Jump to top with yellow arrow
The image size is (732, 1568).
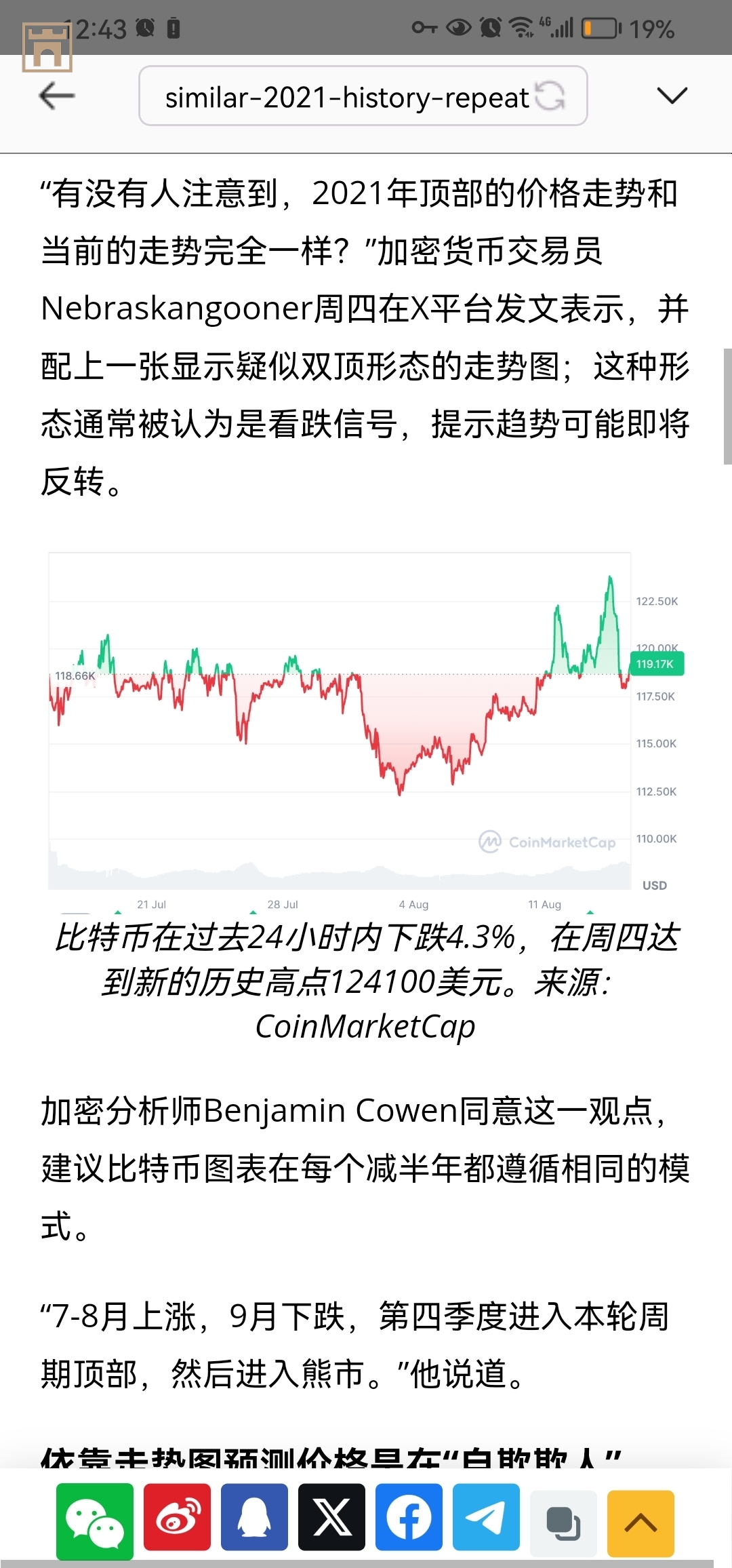point(640,1523)
